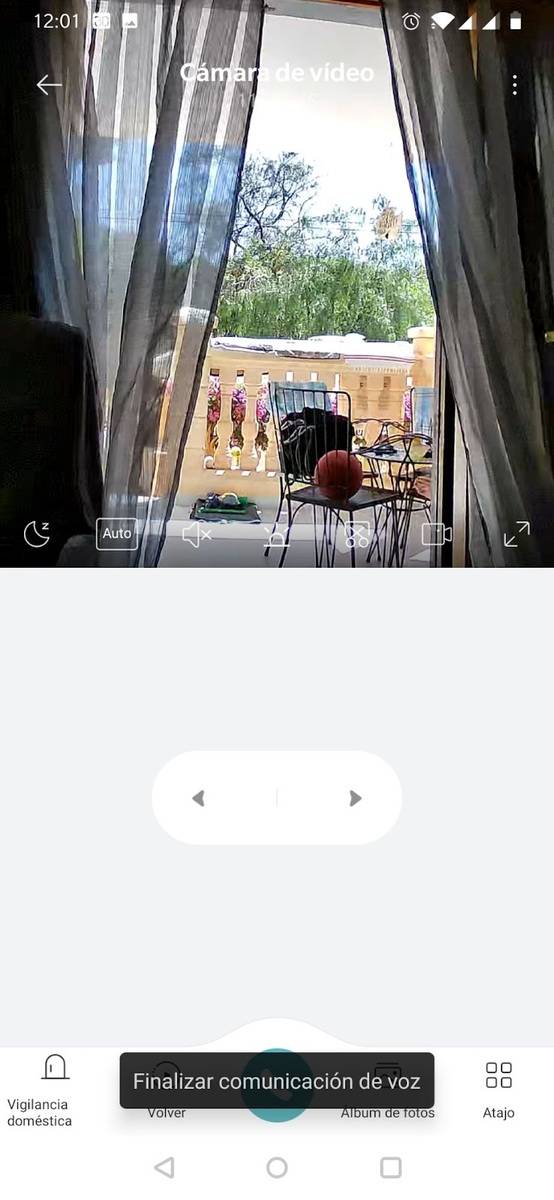The image size is (554, 1200).
Task: Toggle the camera sleep mode moon icon
Action: [x=37, y=534]
